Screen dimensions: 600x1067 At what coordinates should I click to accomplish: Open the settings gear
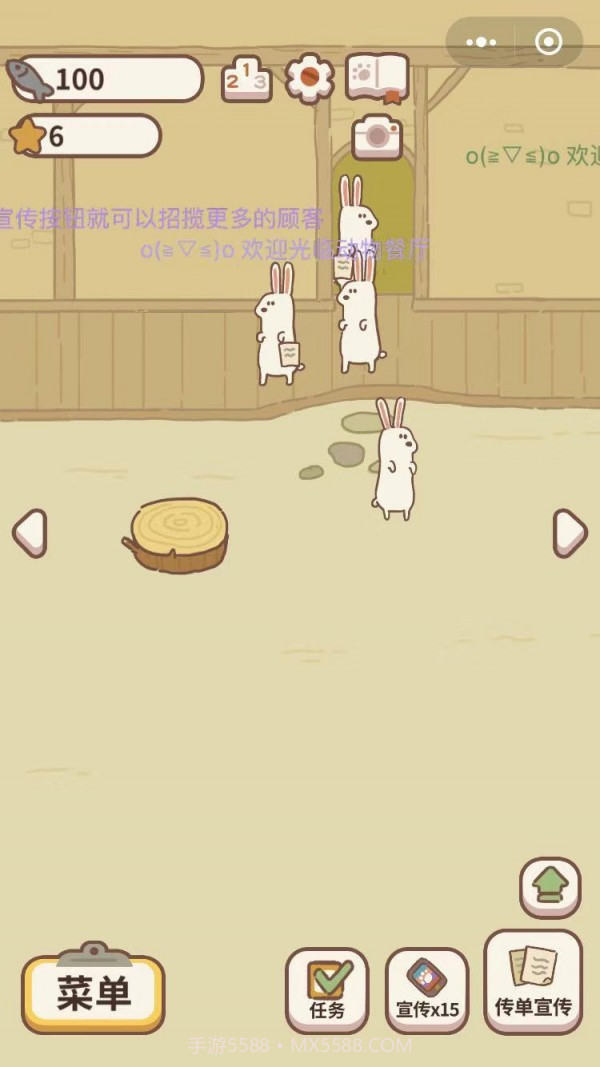tap(309, 78)
